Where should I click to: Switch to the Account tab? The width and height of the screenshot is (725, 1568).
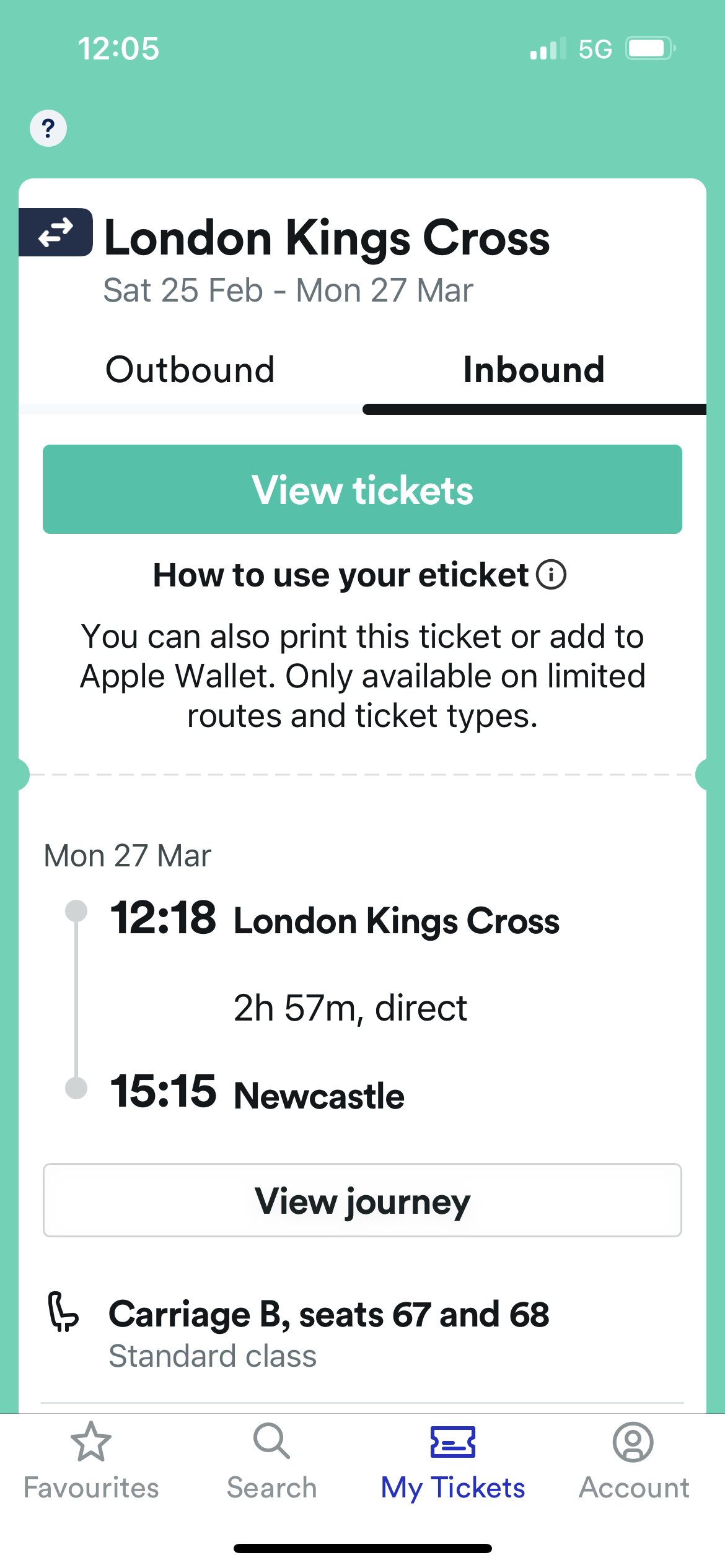click(633, 1461)
